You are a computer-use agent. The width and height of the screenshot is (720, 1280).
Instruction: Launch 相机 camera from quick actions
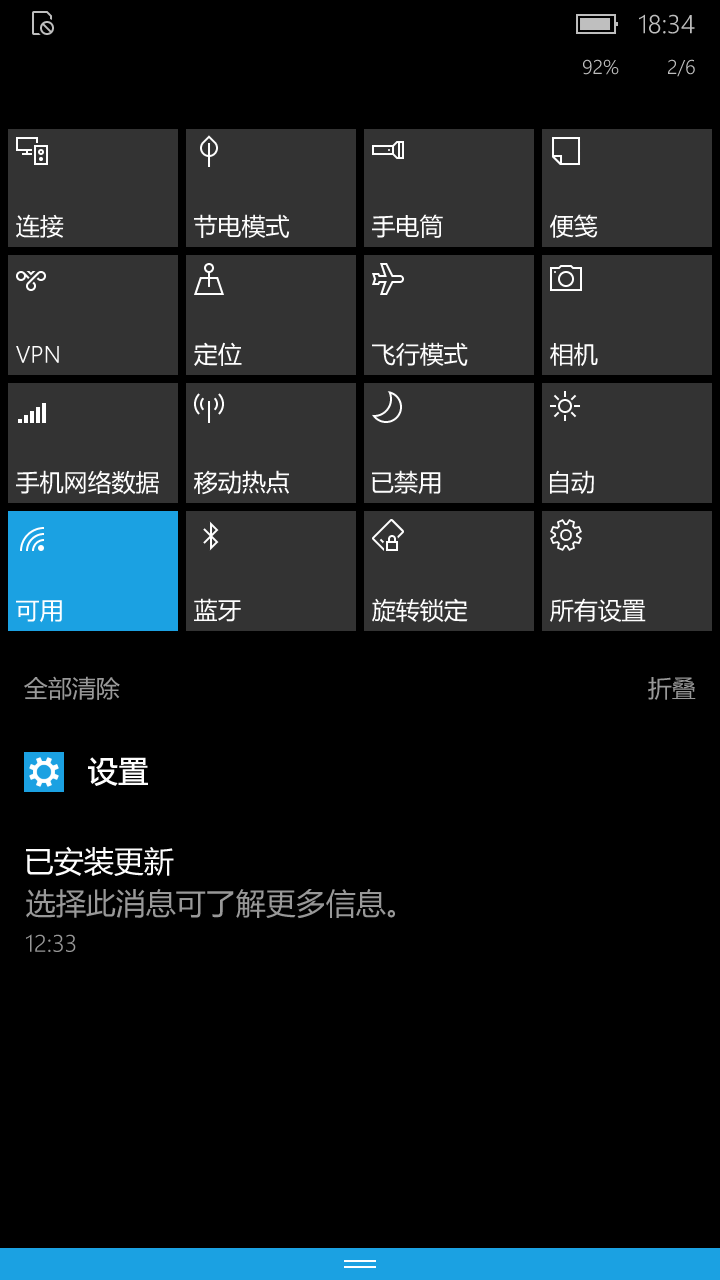coord(627,315)
